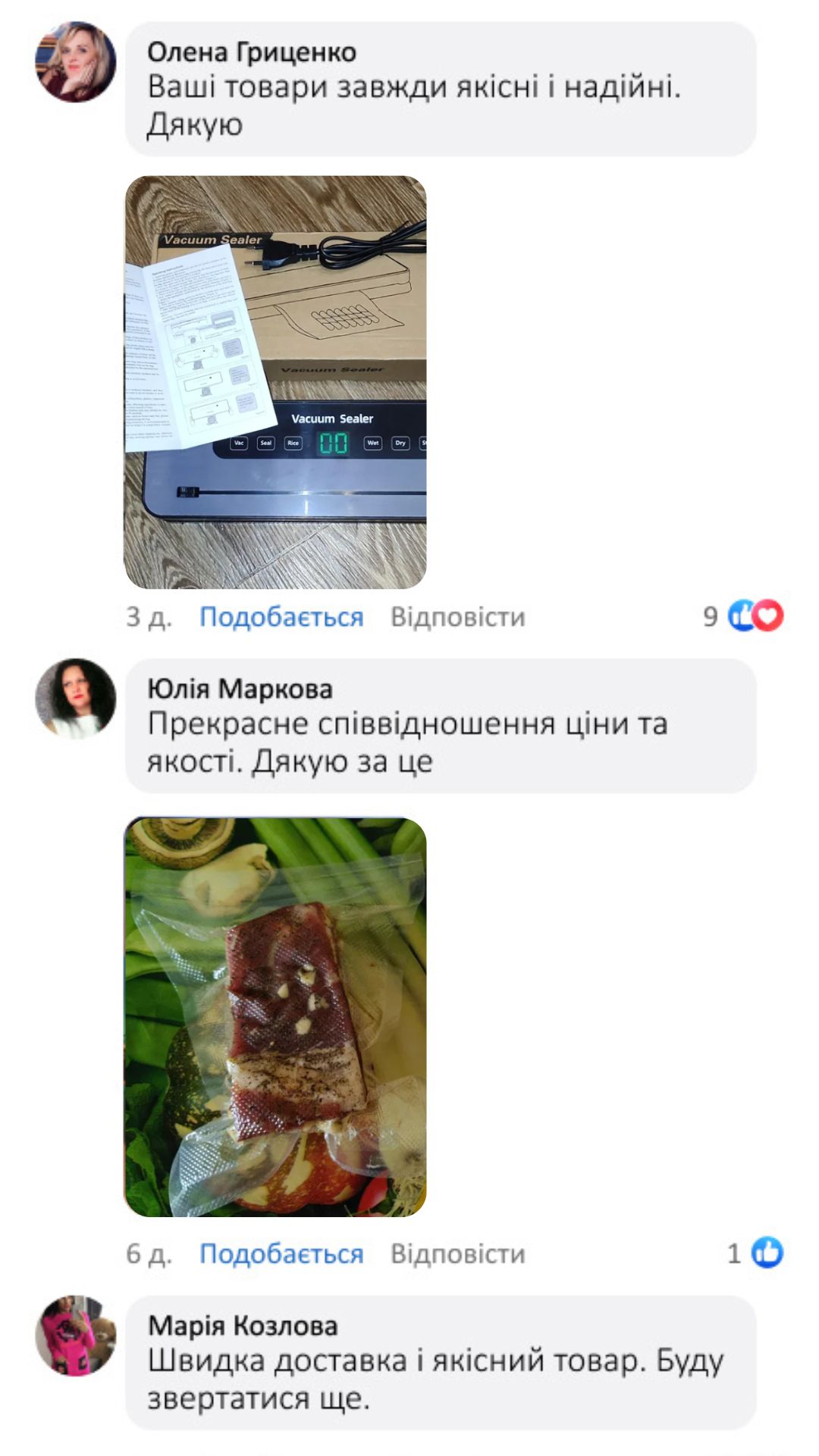Like Юлія Маркова's comment
The height and width of the screenshot is (1456, 819).
(281, 1254)
